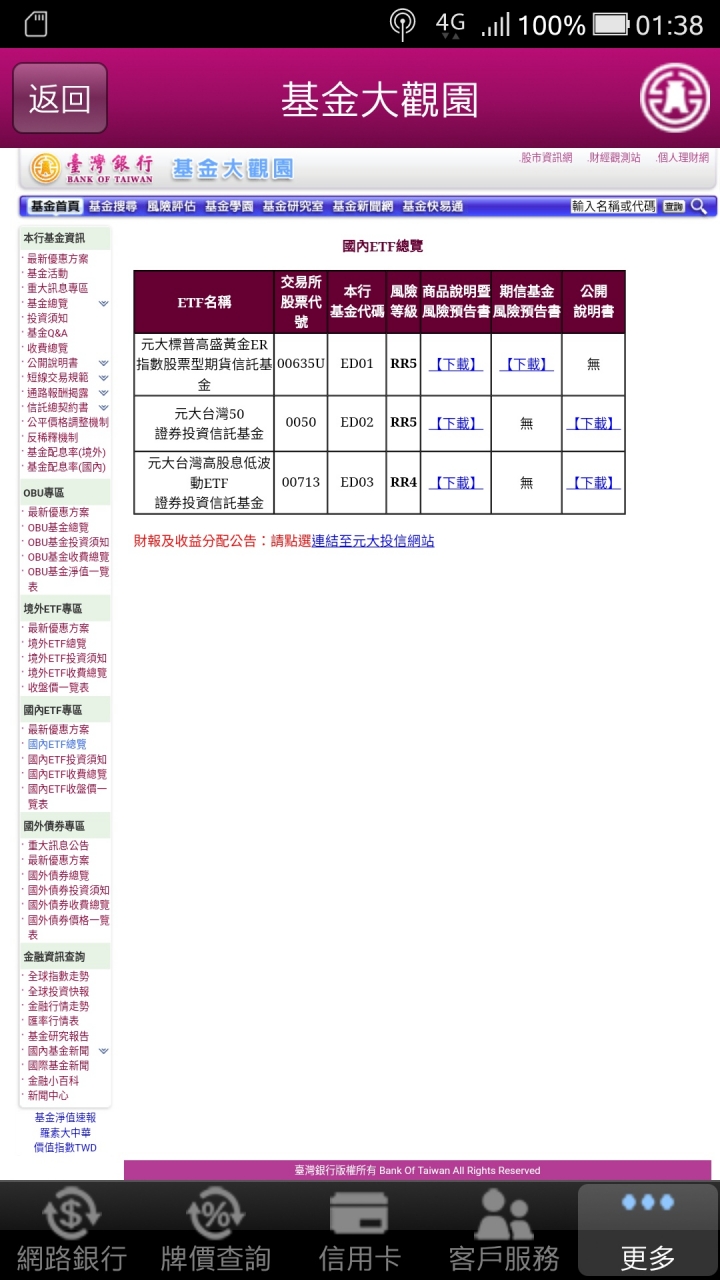This screenshot has height=1280, width=720.
Task: Download 期信基金風險預告書 for fund ED01
Action: point(526,364)
